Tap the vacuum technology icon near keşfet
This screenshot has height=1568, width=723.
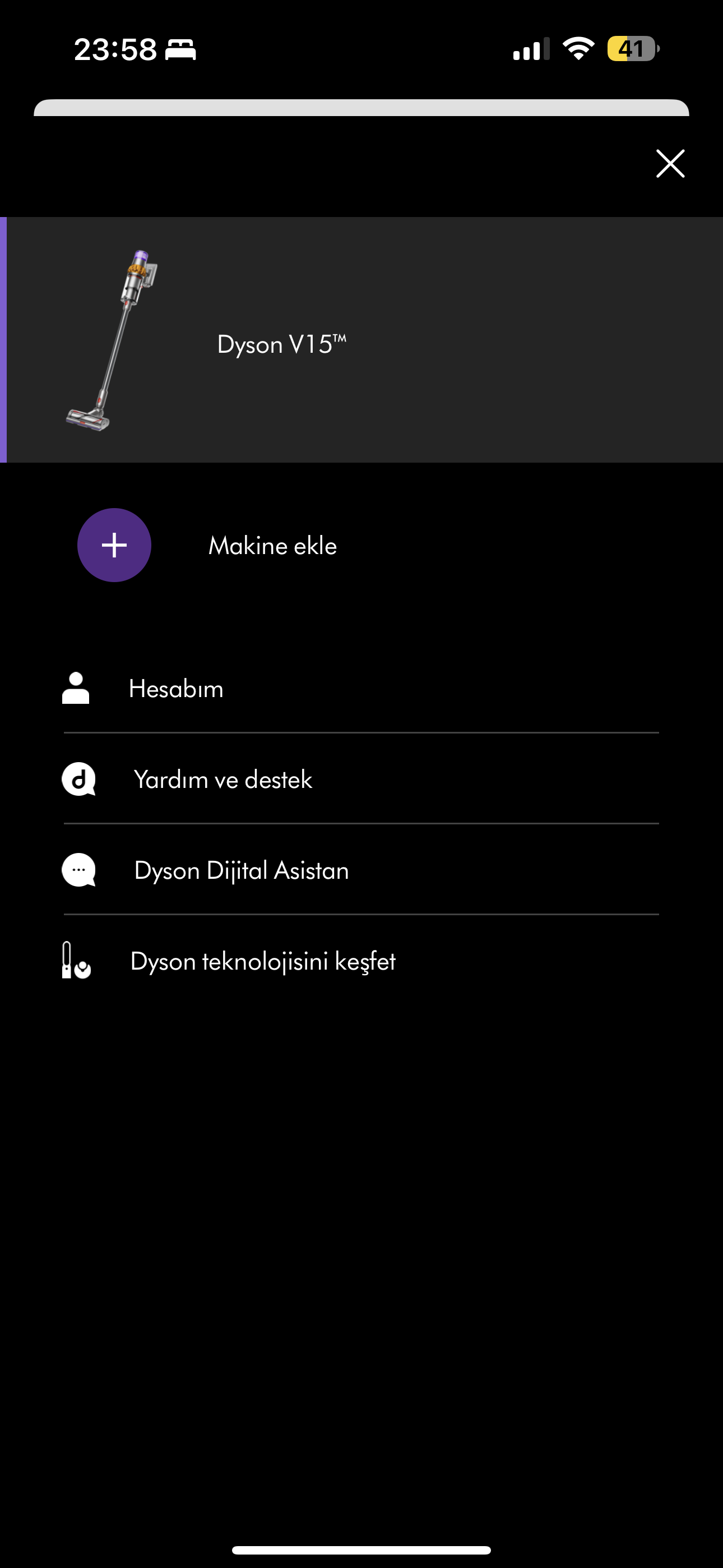click(76, 961)
